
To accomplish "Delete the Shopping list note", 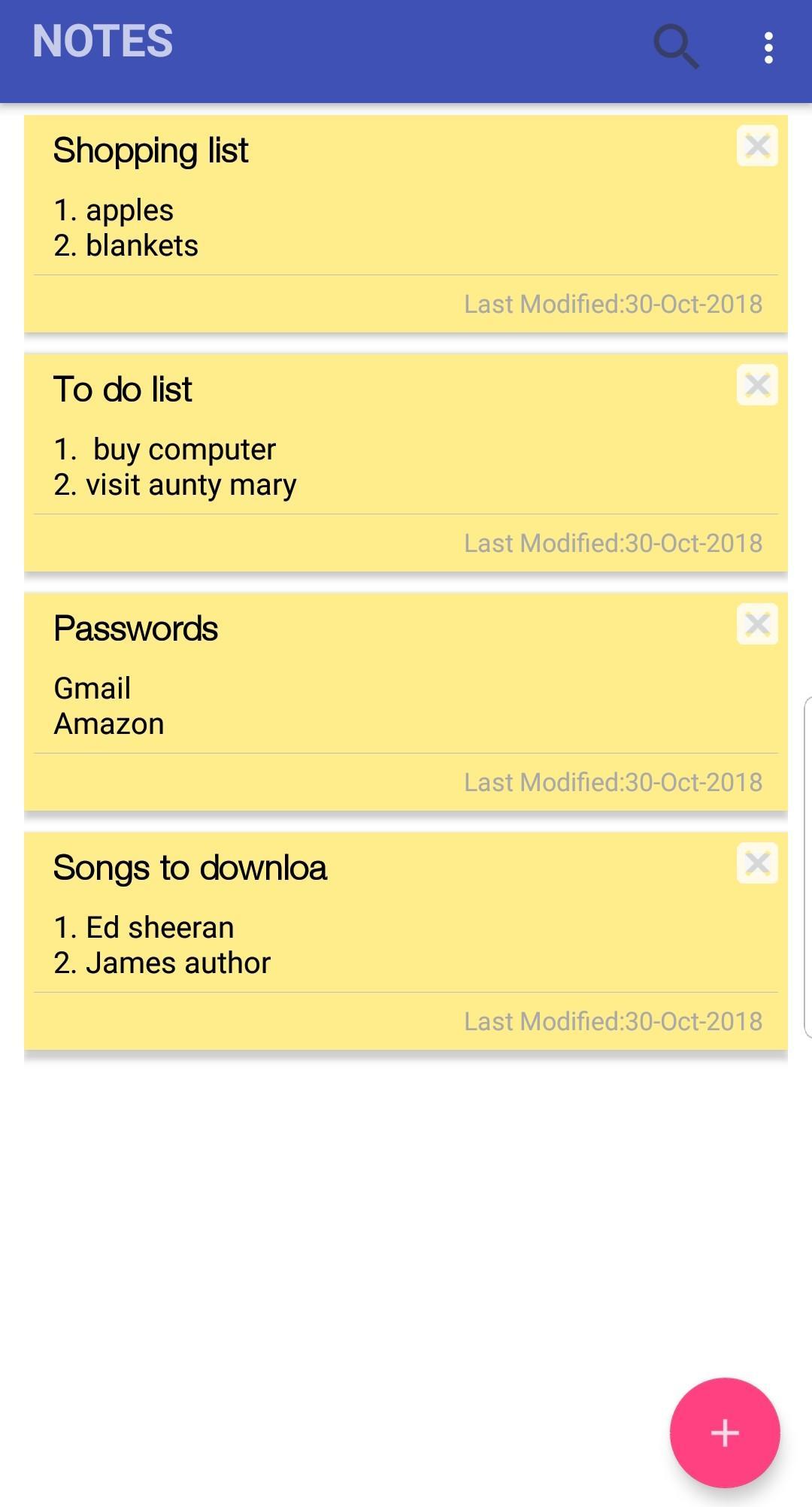I will point(757,146).
